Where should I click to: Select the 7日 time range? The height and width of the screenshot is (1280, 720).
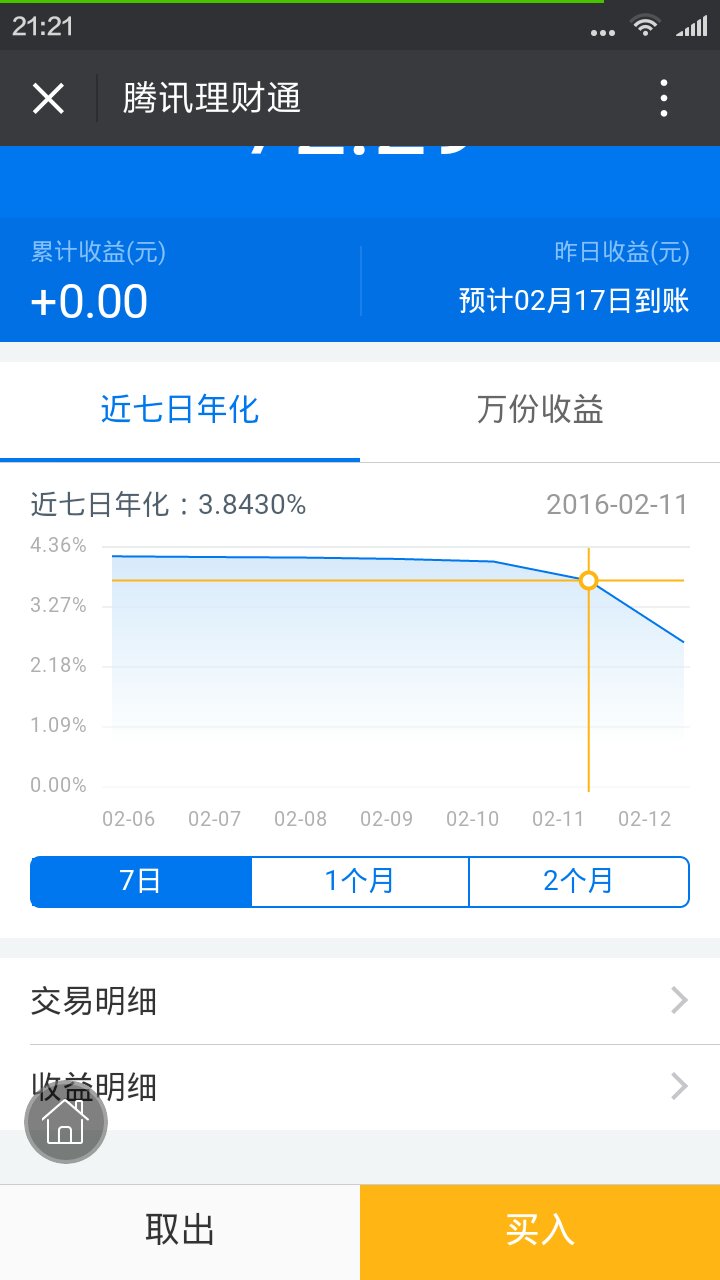pyautogui.click(x=139, y=881)
